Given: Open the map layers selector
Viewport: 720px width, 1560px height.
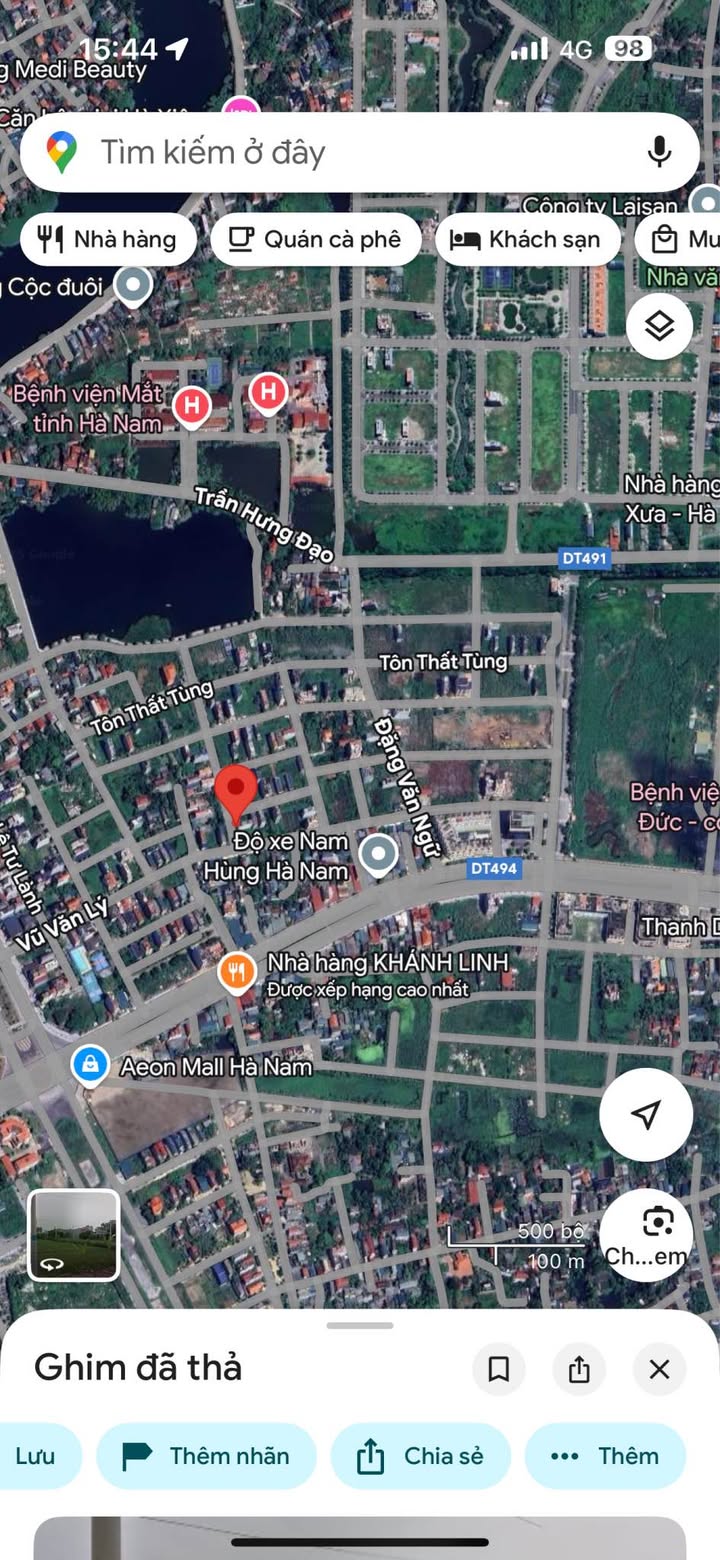Looking at the screenshot, I should click(x=659, y=326).
